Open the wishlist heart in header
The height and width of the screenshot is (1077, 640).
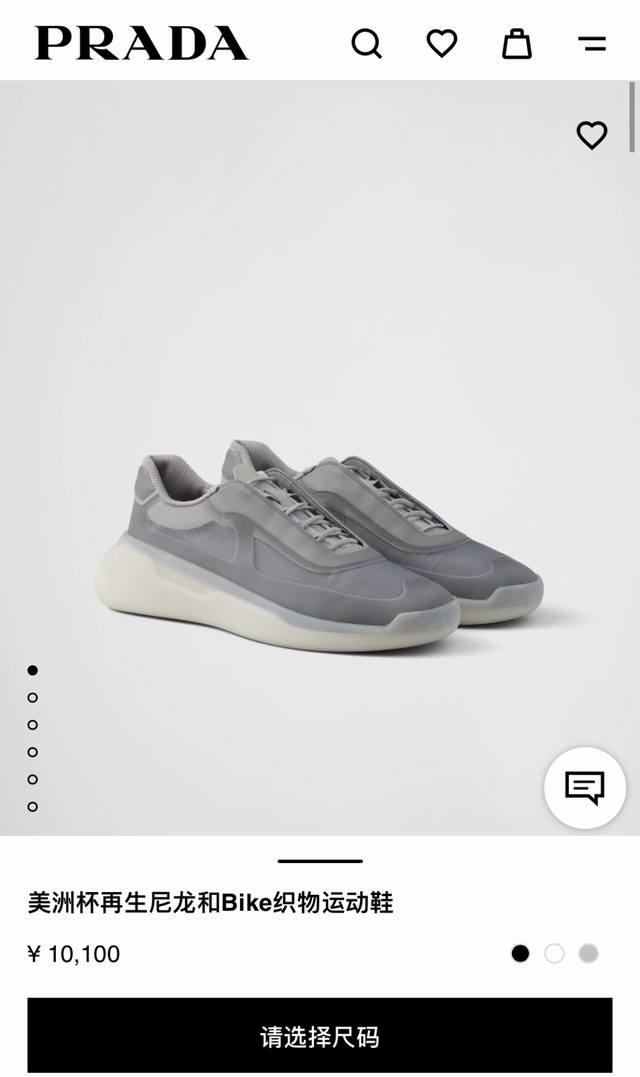tap(442, 43)
